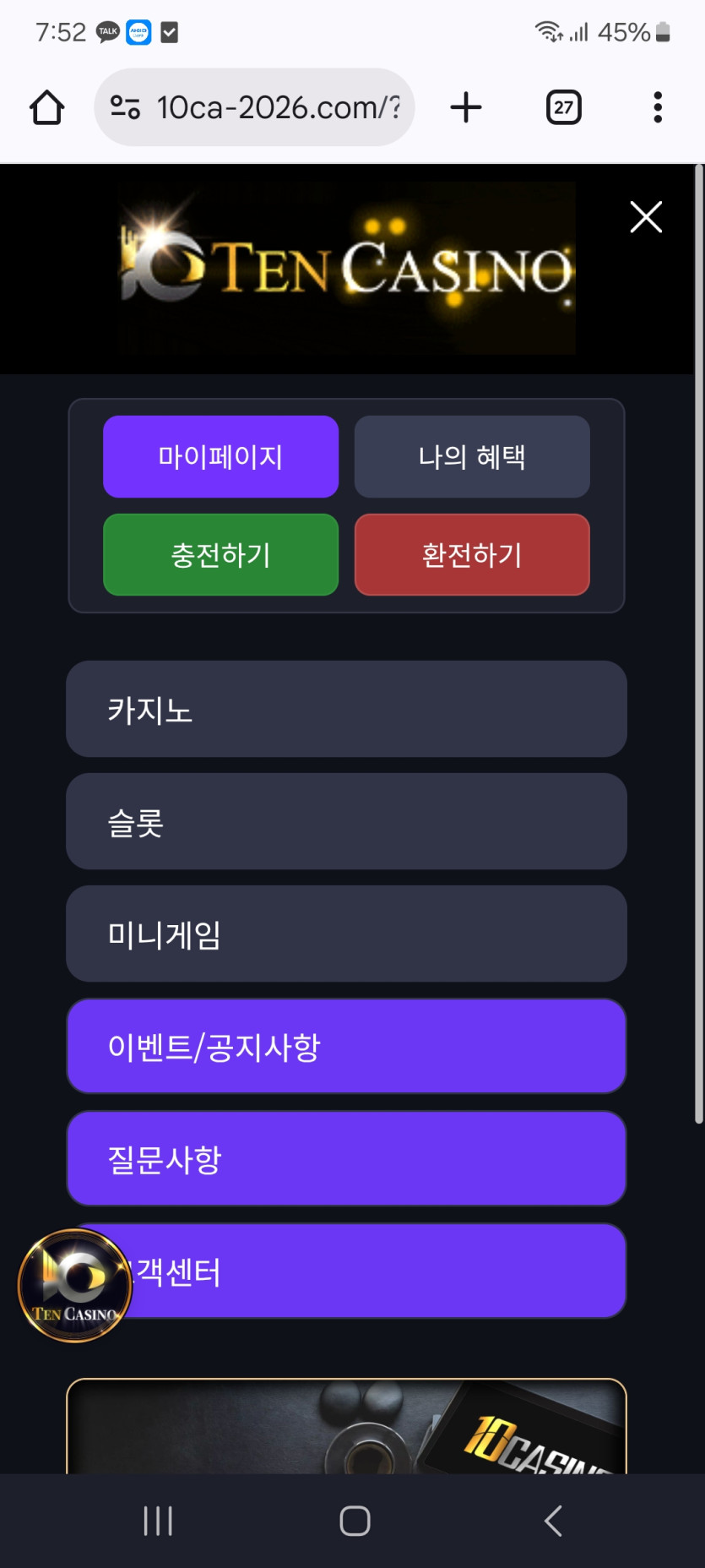Open the 미니게임 menu item

pyautogui.click(x=346, y=934)
